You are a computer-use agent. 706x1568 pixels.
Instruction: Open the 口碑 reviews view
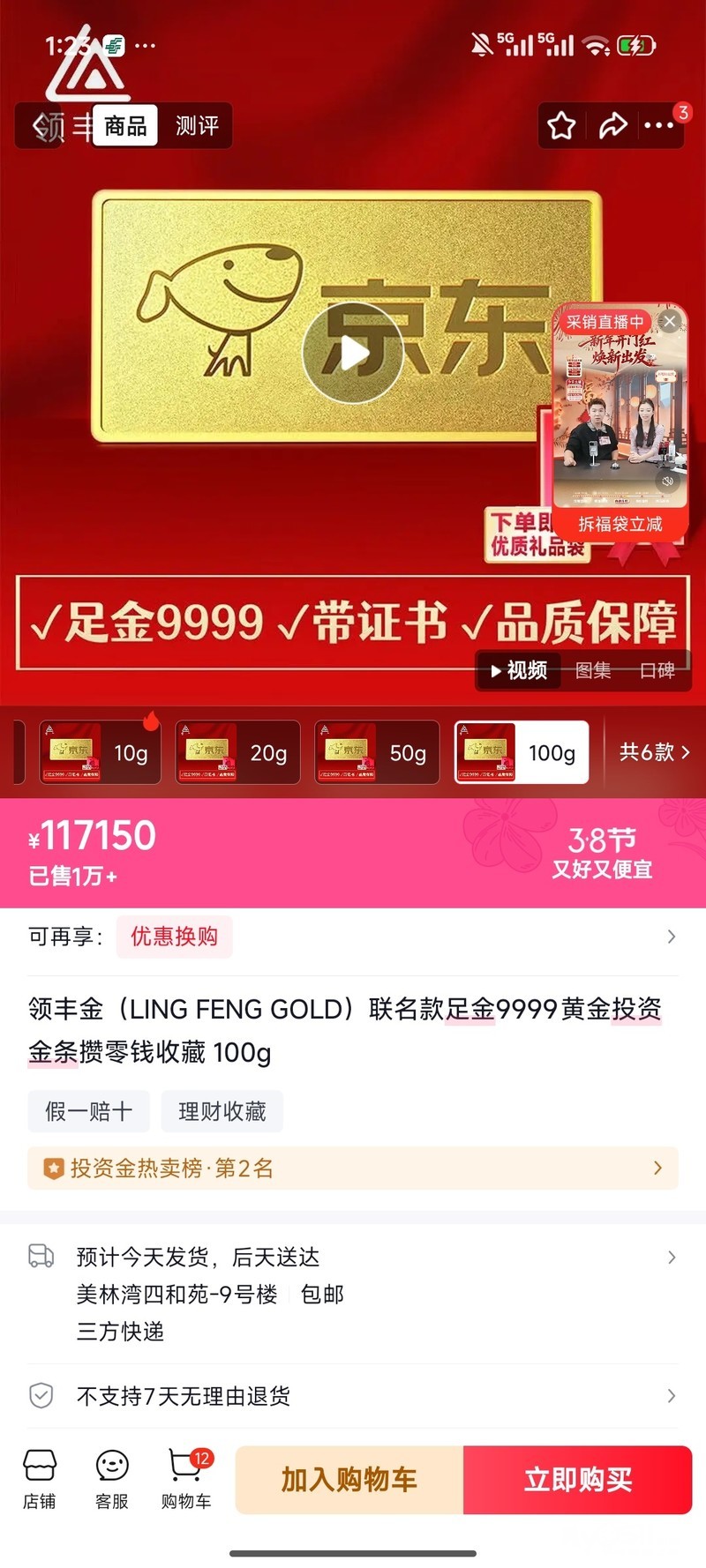point(657,670)
